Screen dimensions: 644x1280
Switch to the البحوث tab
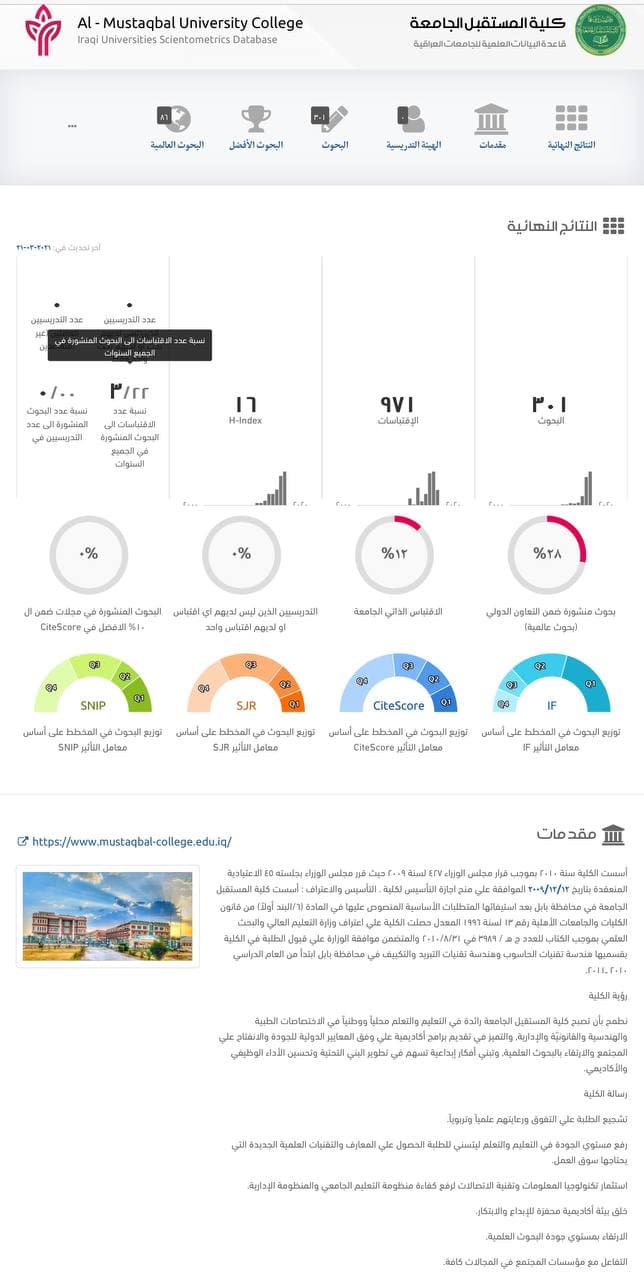point(335,128)
